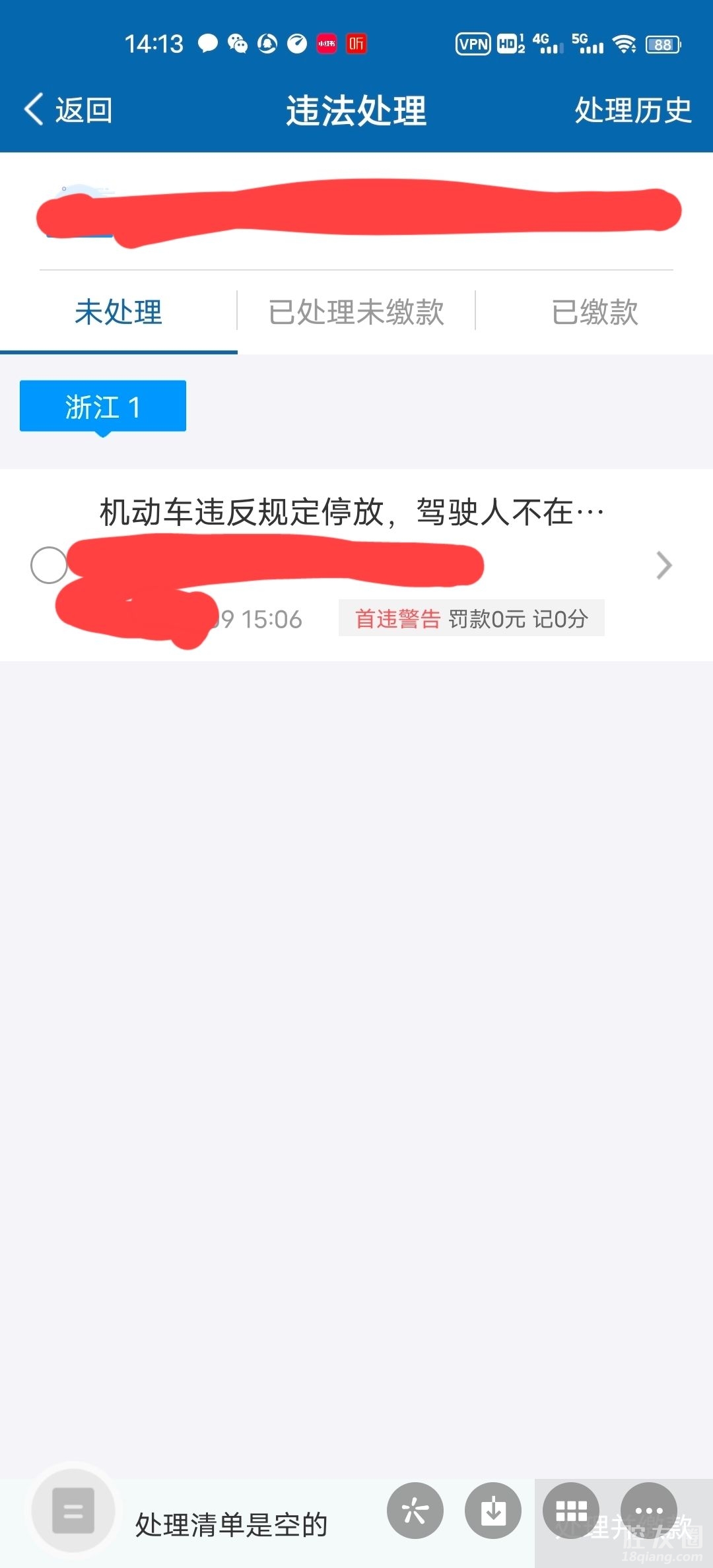Select the 浙江 1 region chip

point(103,407)
